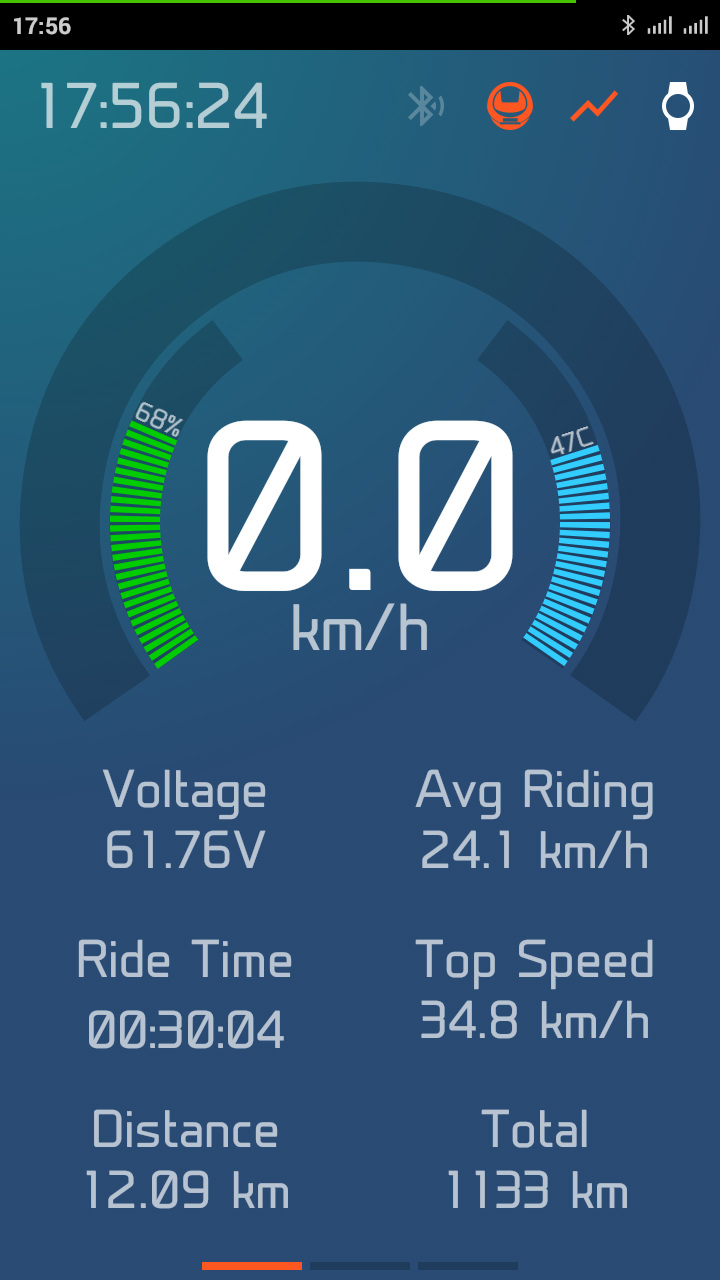Tap the orange wheel icon
Screen dimensions: 720x1280
tap(510, 106)
